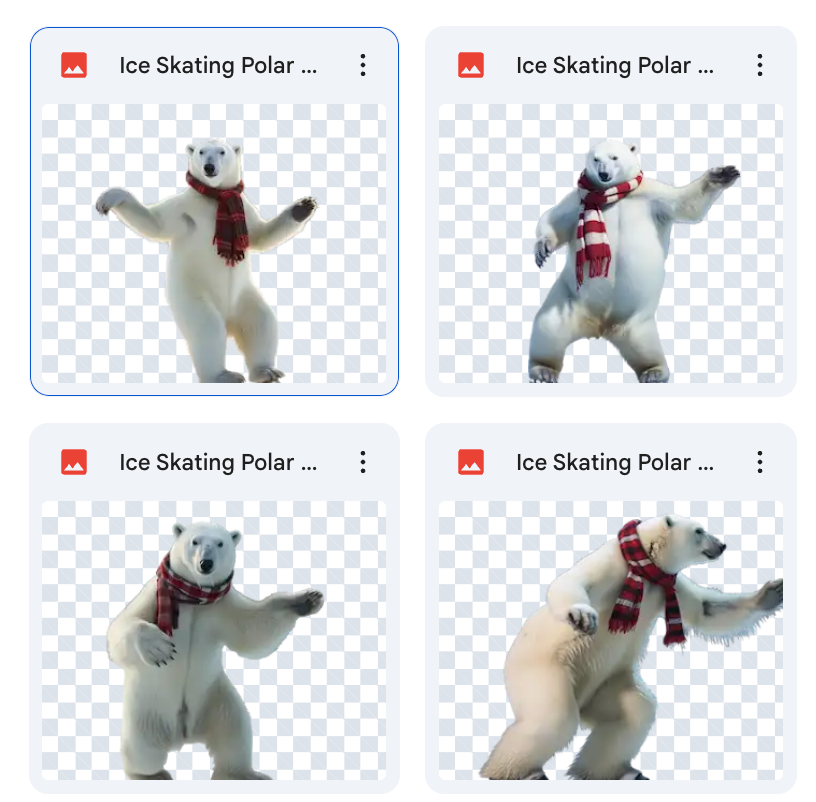Open the file with bear holding paw to chest

[213, 640]
